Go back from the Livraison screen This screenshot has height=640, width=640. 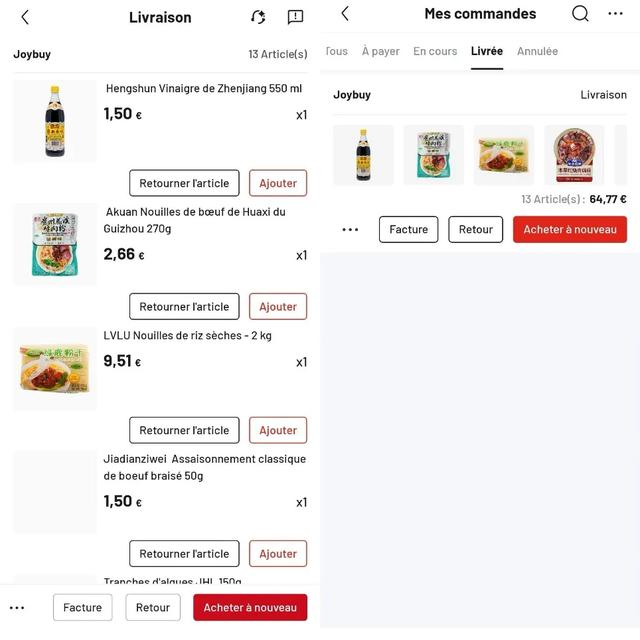point(25,17)
